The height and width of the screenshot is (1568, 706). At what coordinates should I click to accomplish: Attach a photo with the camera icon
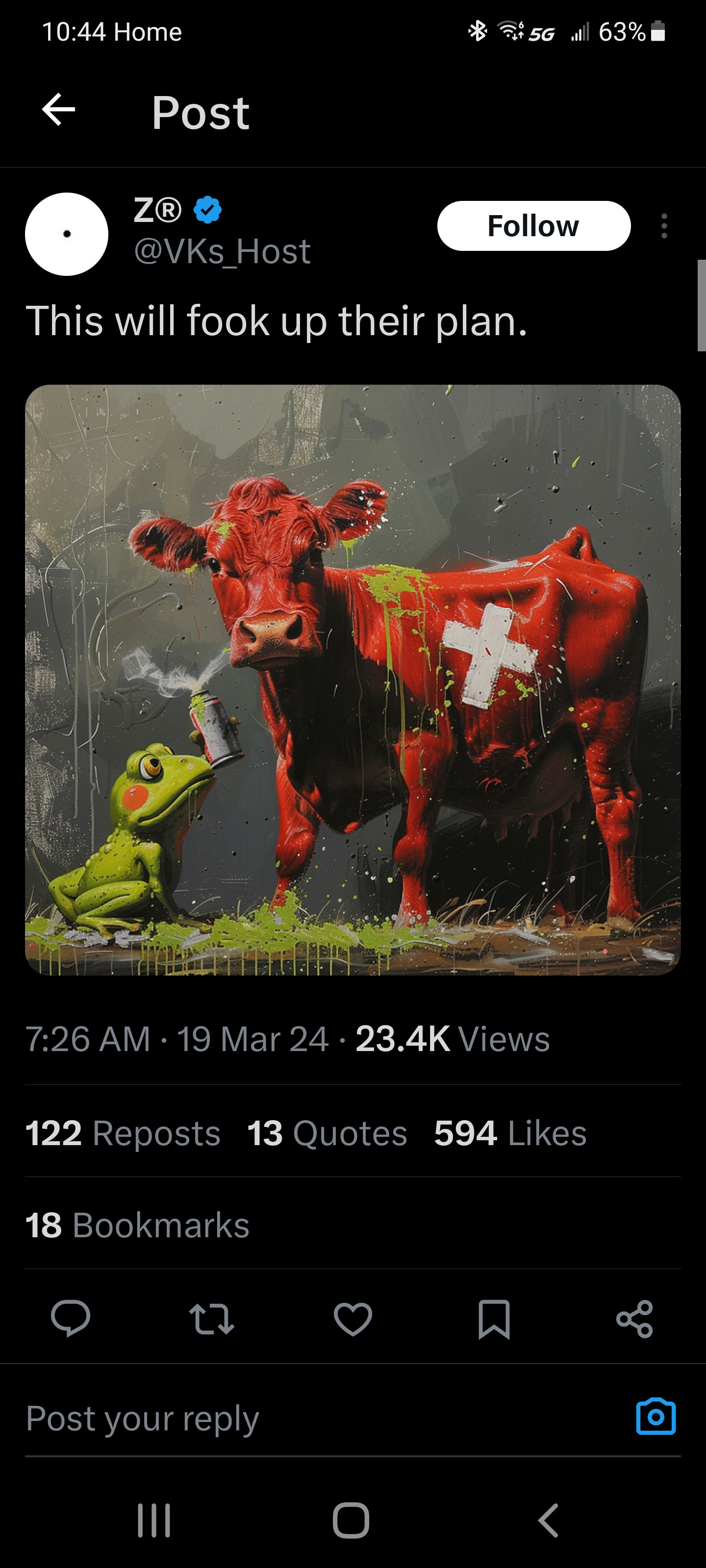tap(656, 1417)
